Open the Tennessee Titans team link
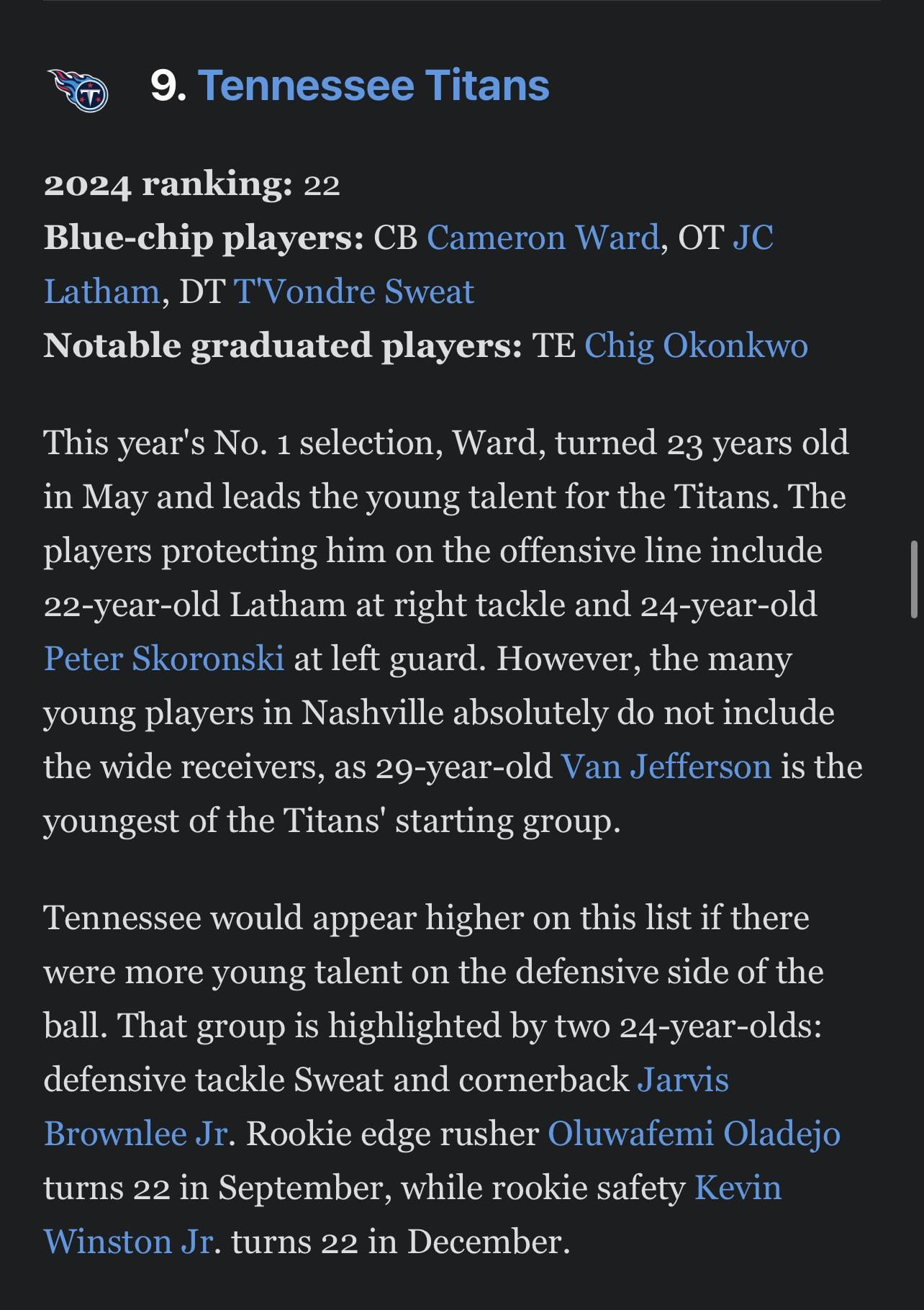The image size is (924, 1310). (x=373, y=86)
